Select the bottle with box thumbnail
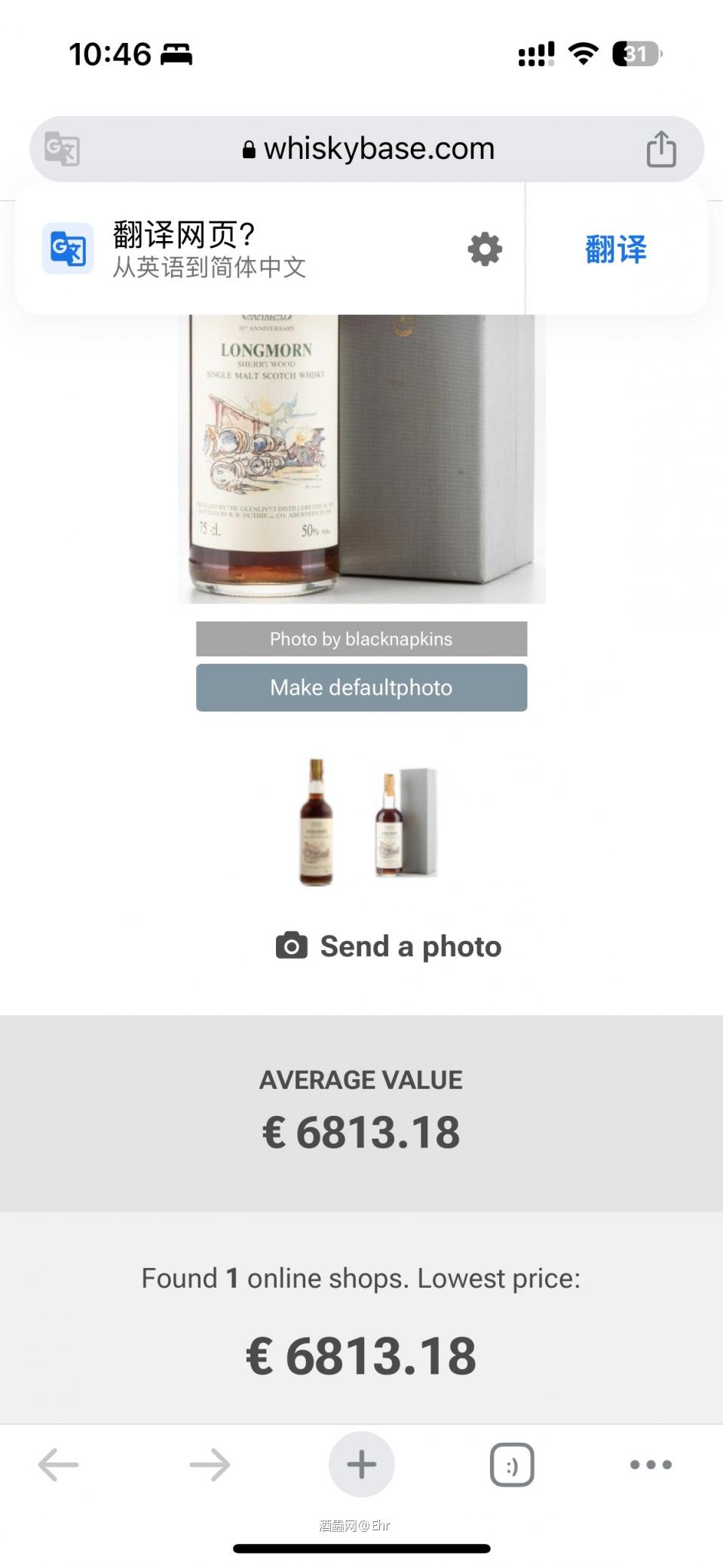This screenshot has height=1568, width=723. (x=406, y=821)
